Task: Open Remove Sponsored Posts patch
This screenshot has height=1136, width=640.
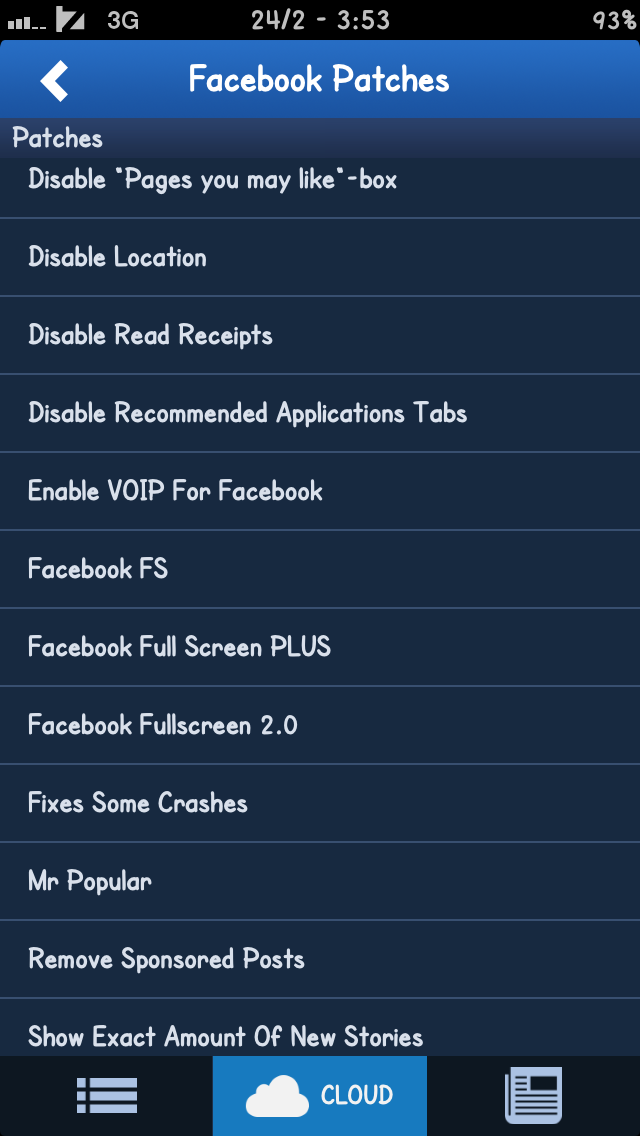Action: [x=320, y=959]
